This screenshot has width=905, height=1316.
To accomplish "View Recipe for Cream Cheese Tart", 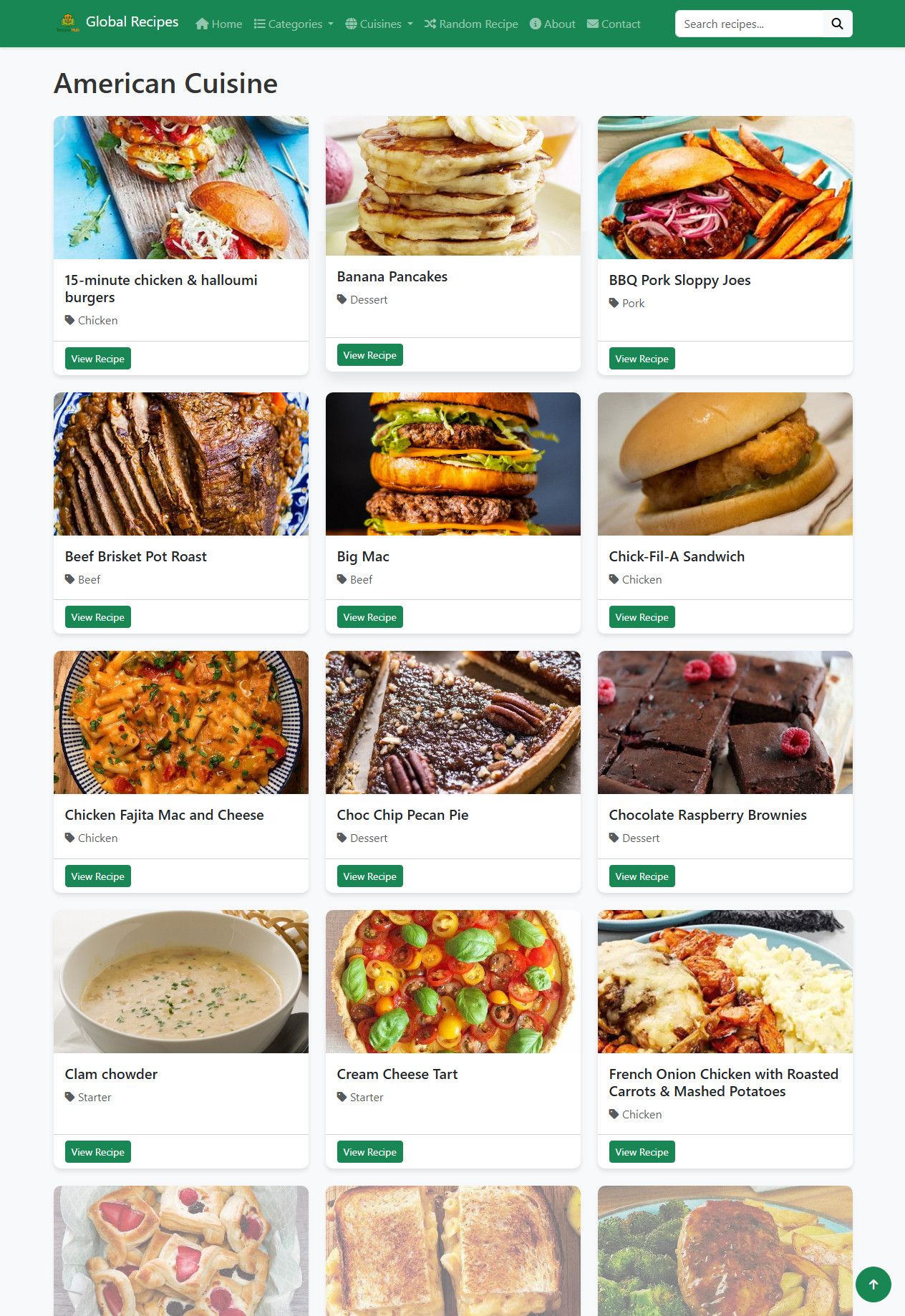I will tap(369, 1152).
